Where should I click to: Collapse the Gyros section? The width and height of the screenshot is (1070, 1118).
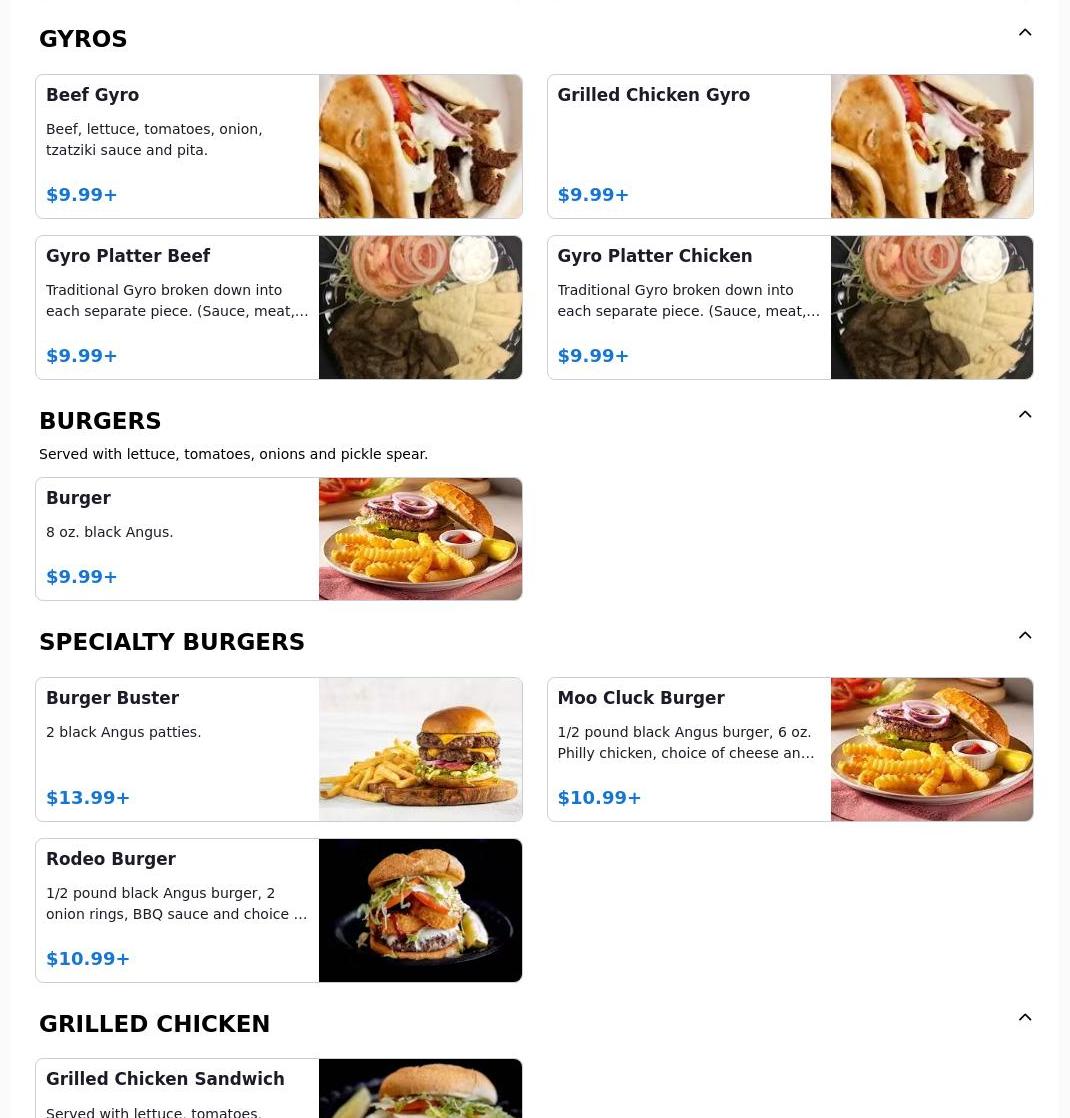(1025, 33)
